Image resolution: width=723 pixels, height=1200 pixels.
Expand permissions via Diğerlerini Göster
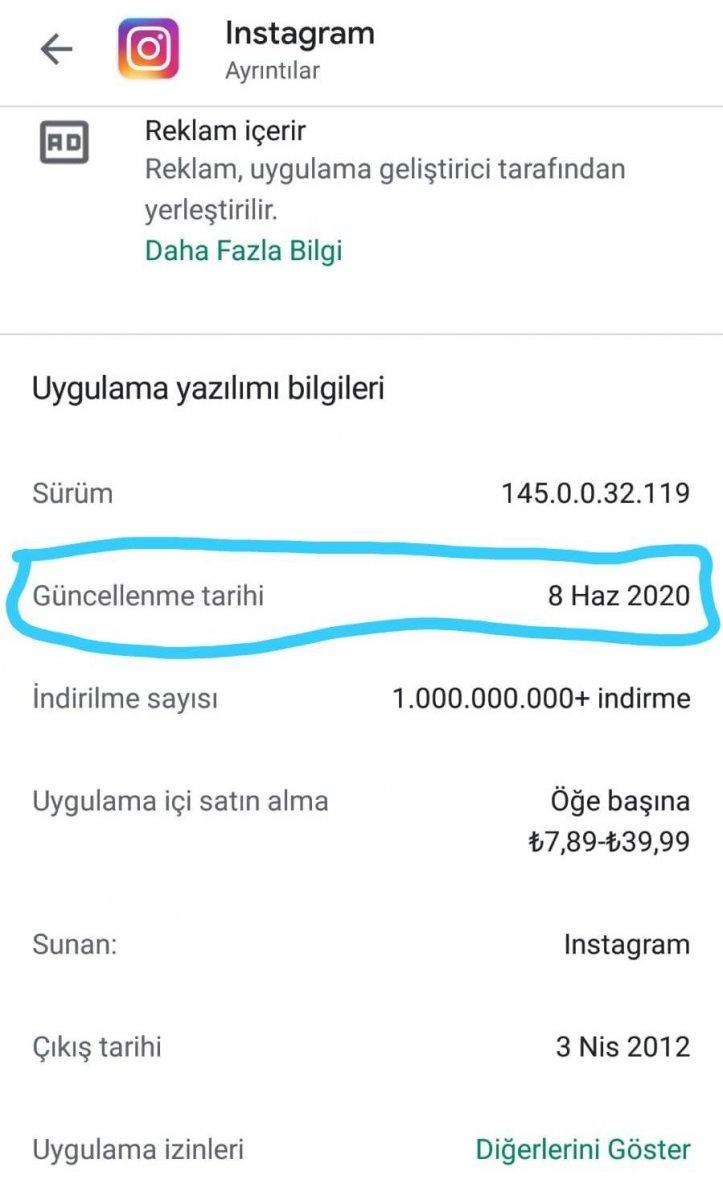[x=584, y=1150]
